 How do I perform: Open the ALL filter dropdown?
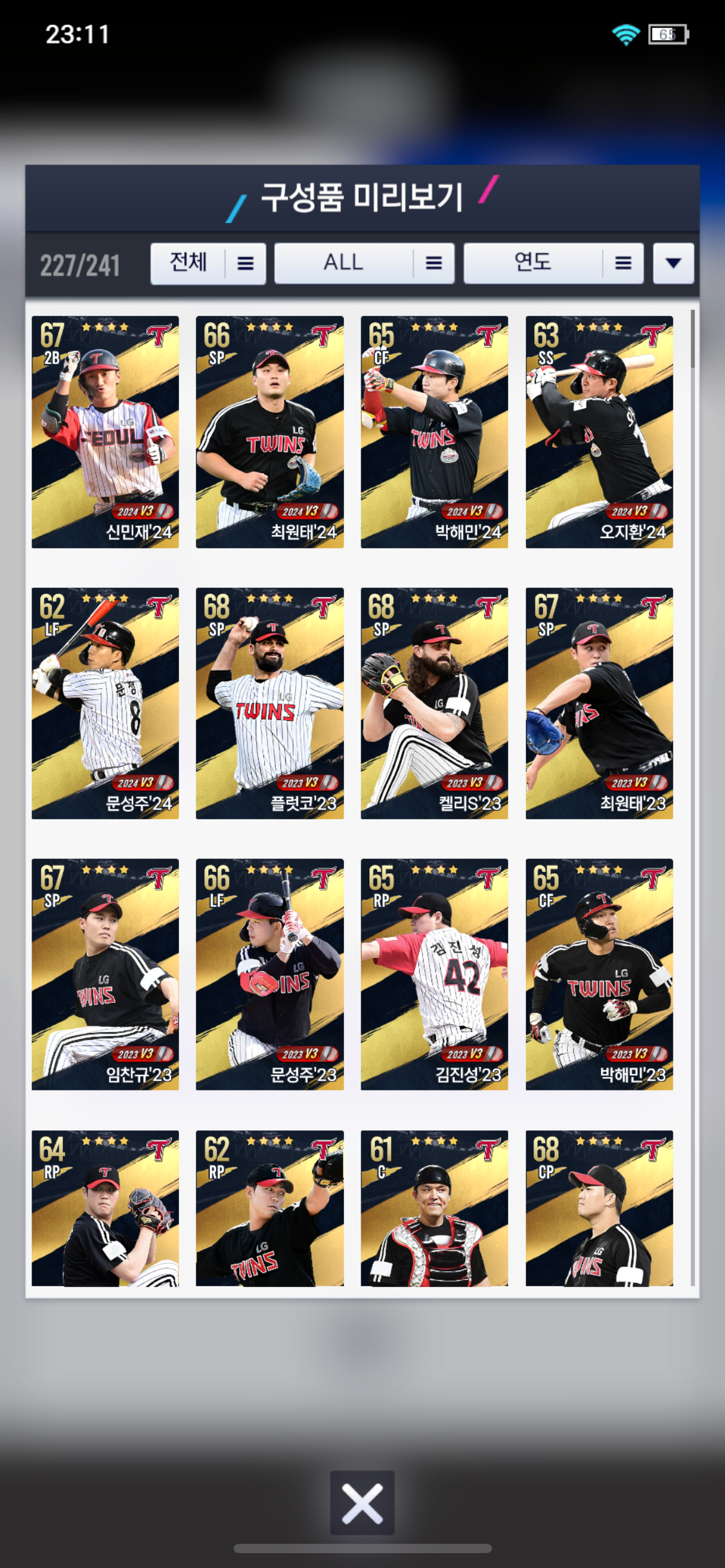364,264
